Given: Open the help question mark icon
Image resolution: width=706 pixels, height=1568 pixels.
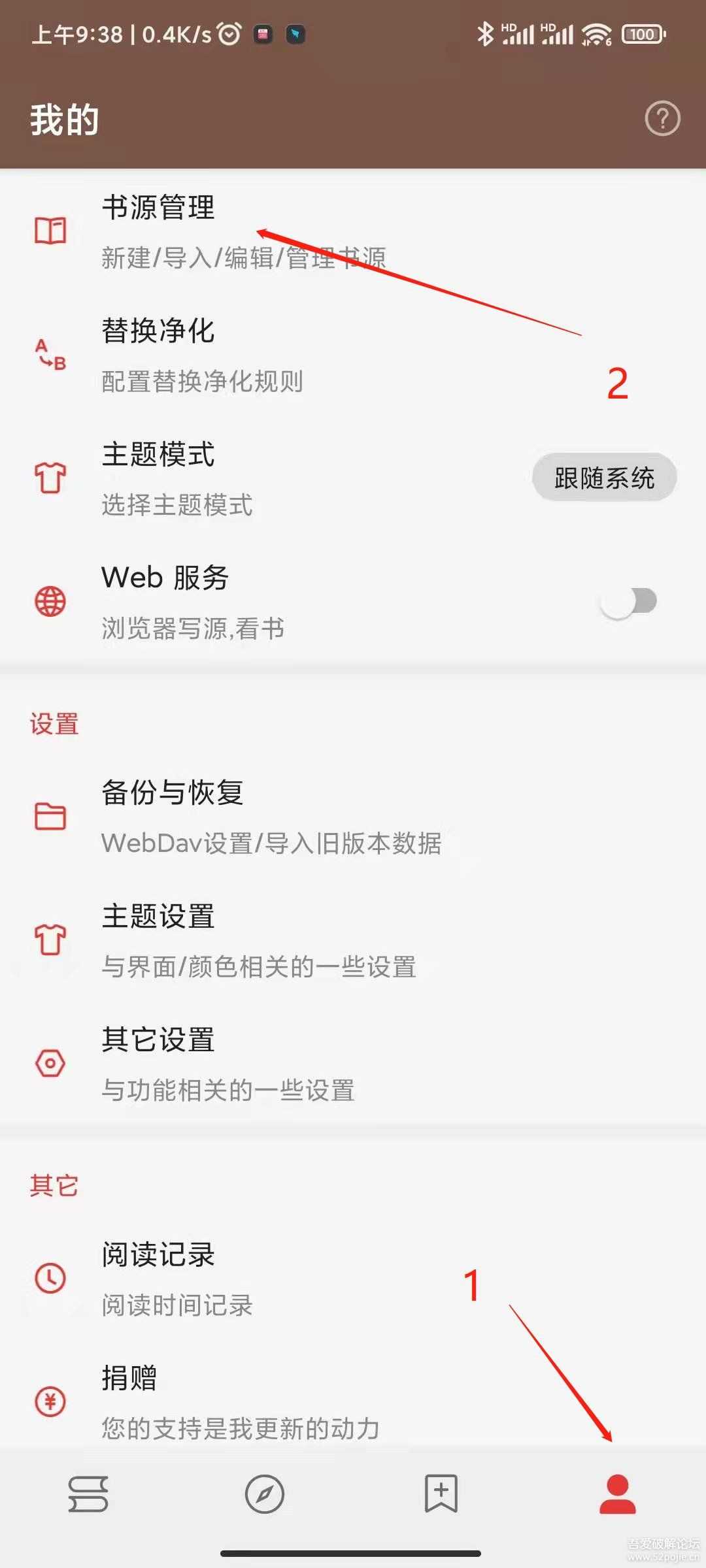Looking at the screenshot, I should coord(662,119).
